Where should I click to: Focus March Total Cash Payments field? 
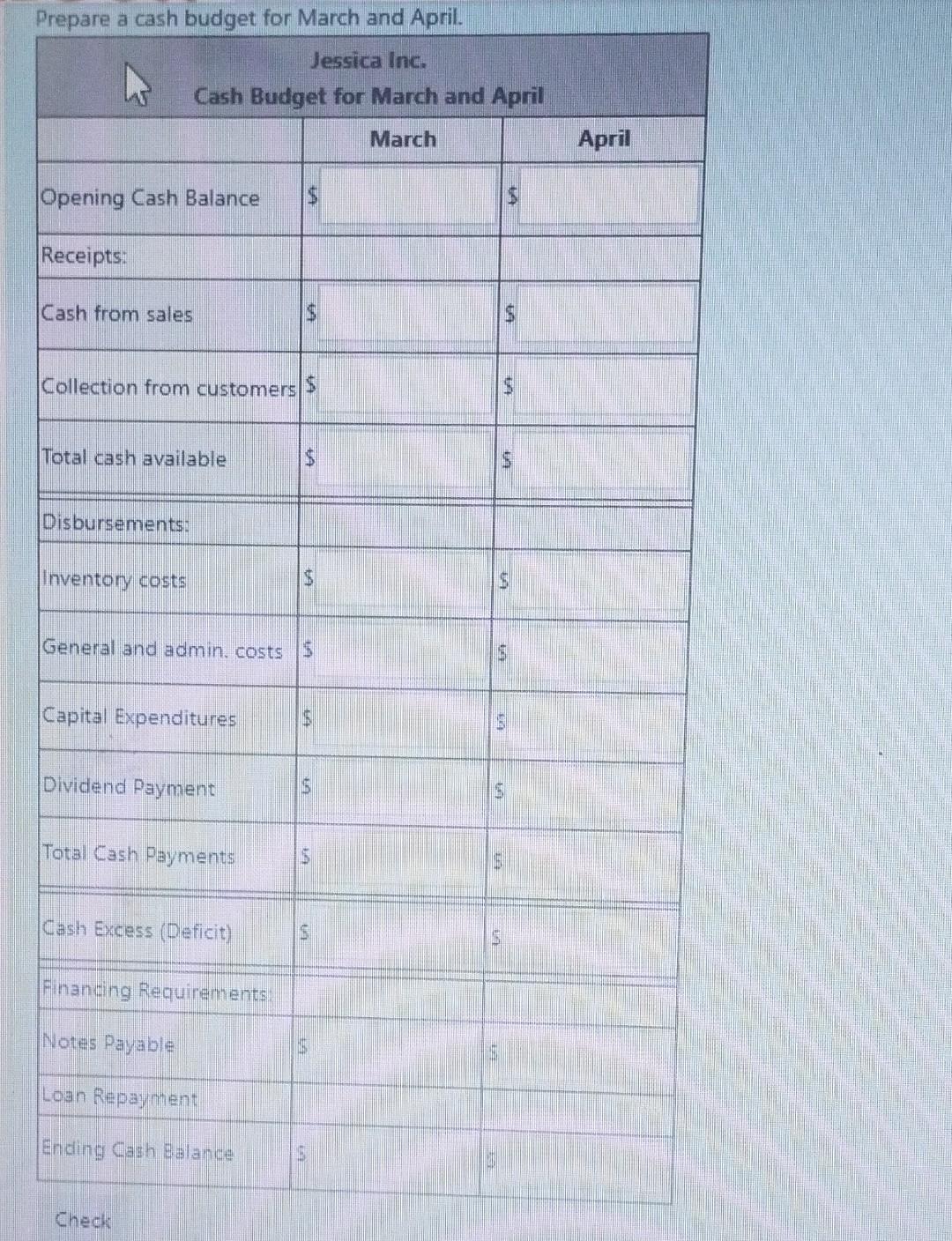pos(397,856)
